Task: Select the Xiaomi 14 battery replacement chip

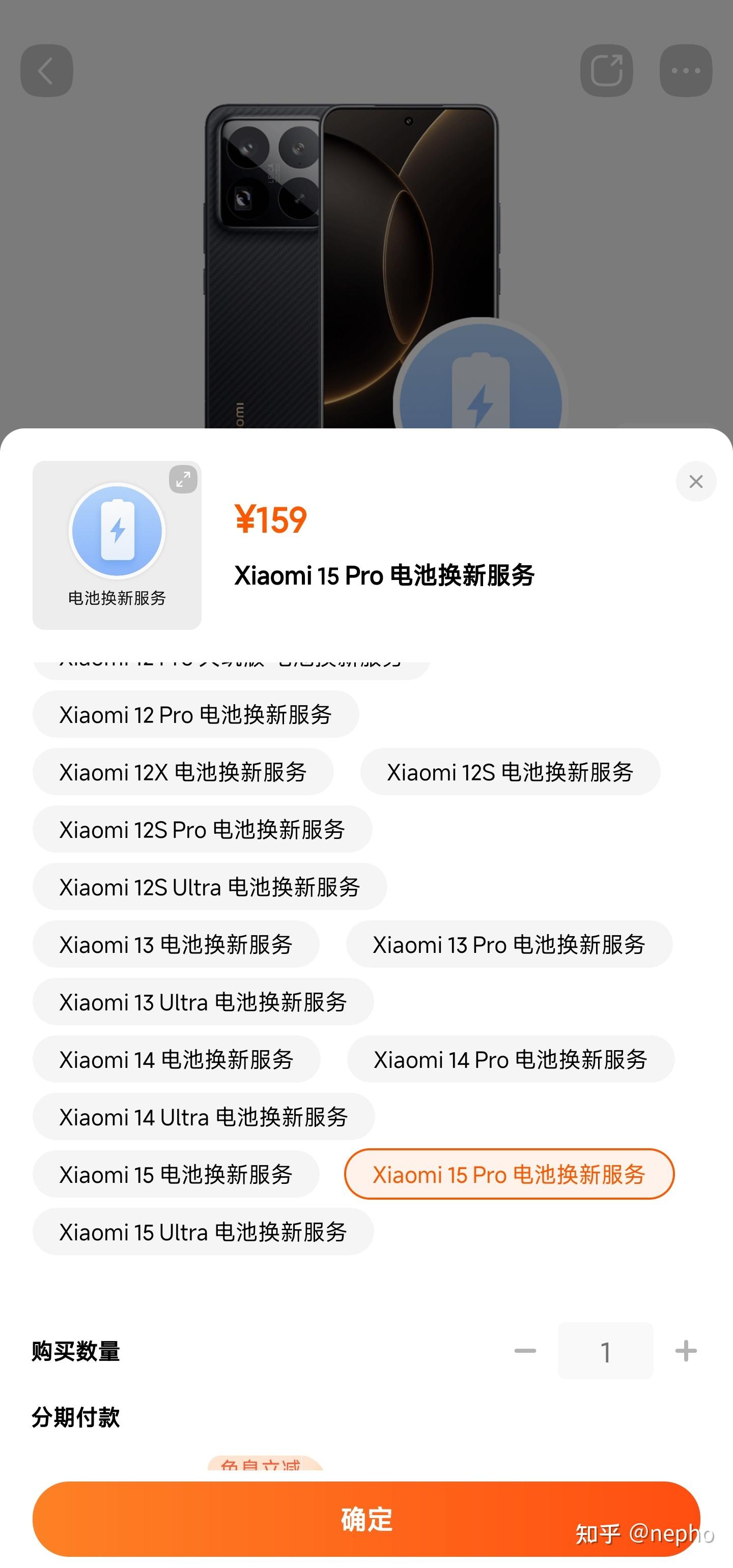Action: coord(177,1059)
